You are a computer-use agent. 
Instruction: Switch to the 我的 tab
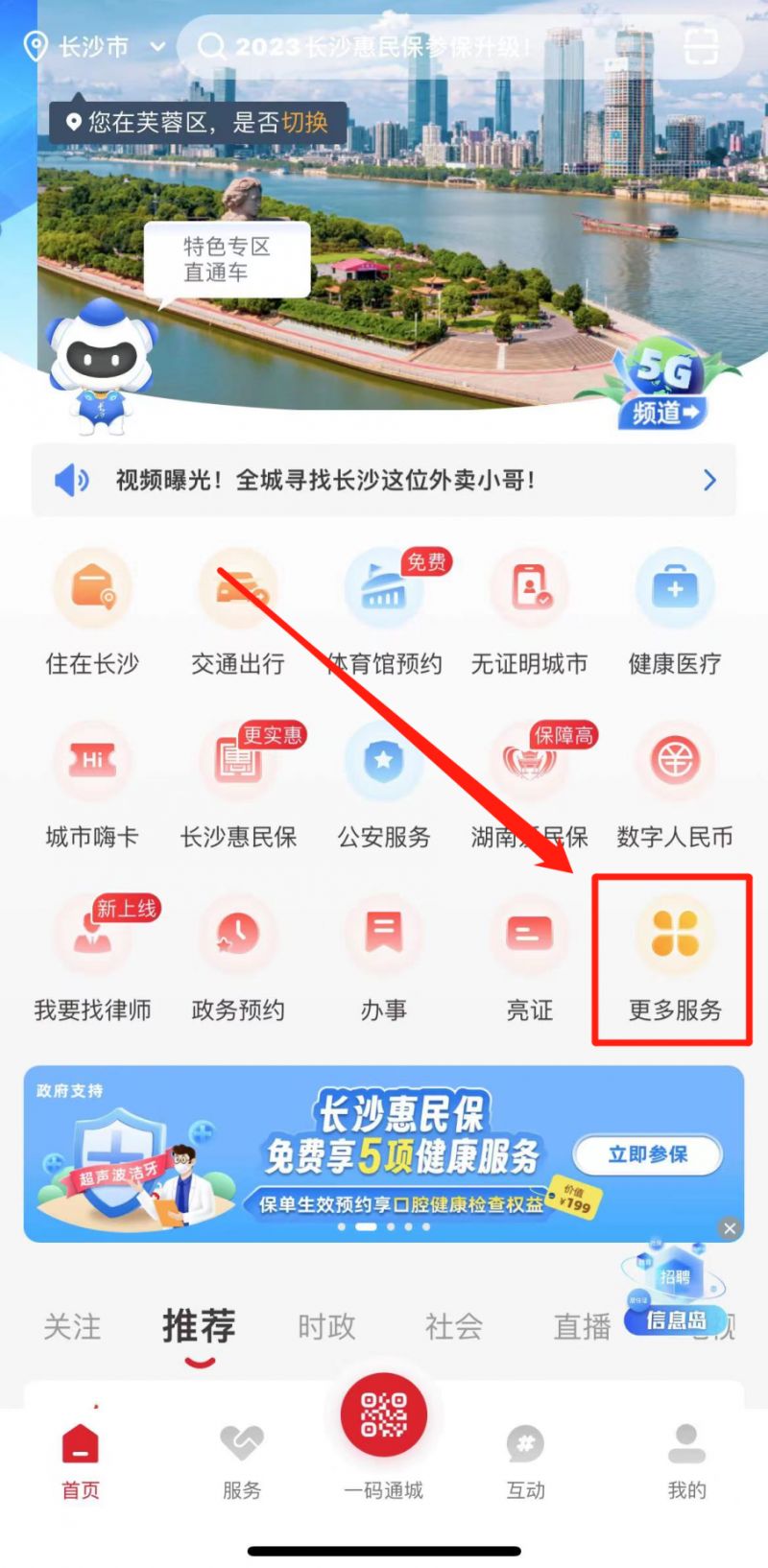686,1459
